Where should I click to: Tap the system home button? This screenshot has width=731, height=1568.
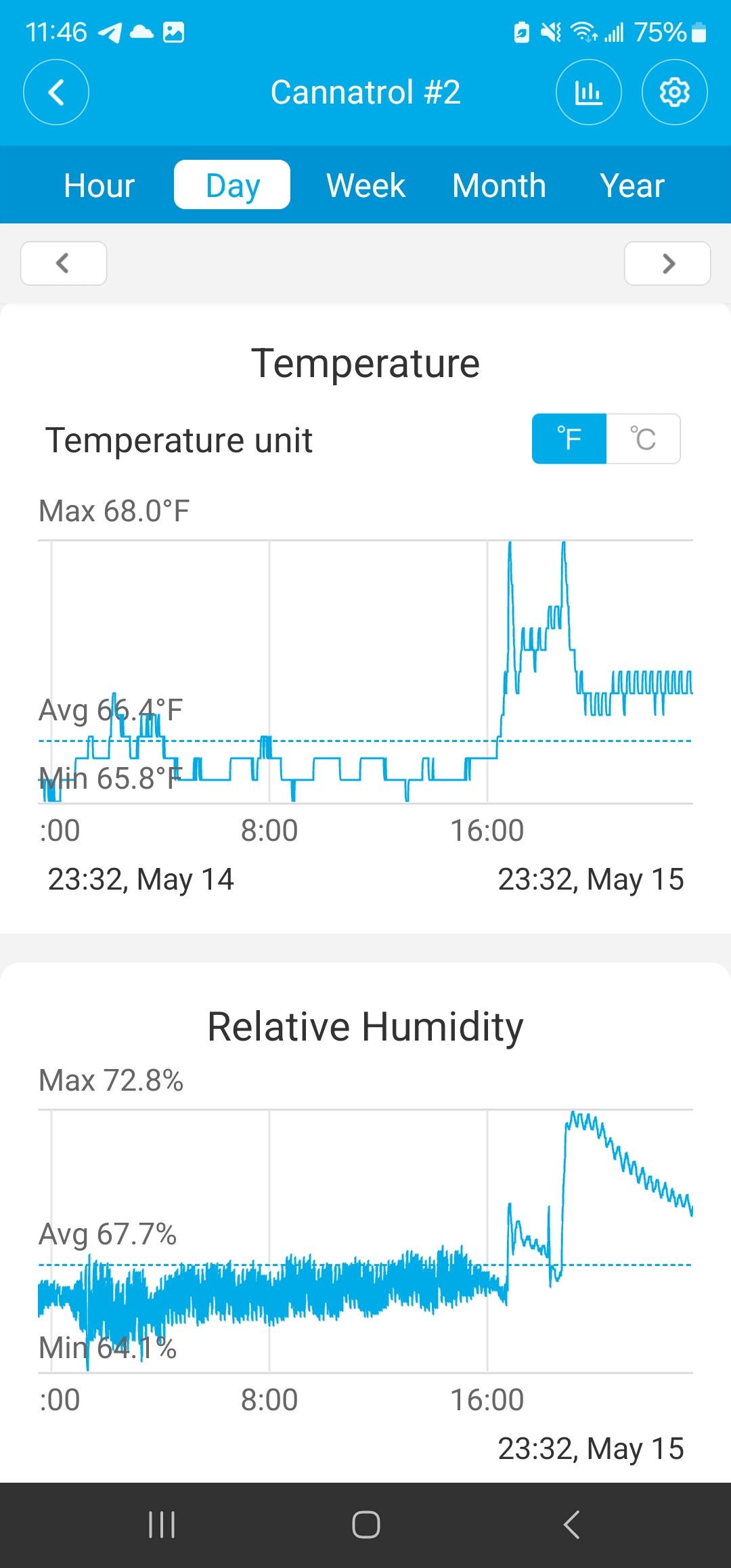pyautogui.click(x=365, y=1525)
